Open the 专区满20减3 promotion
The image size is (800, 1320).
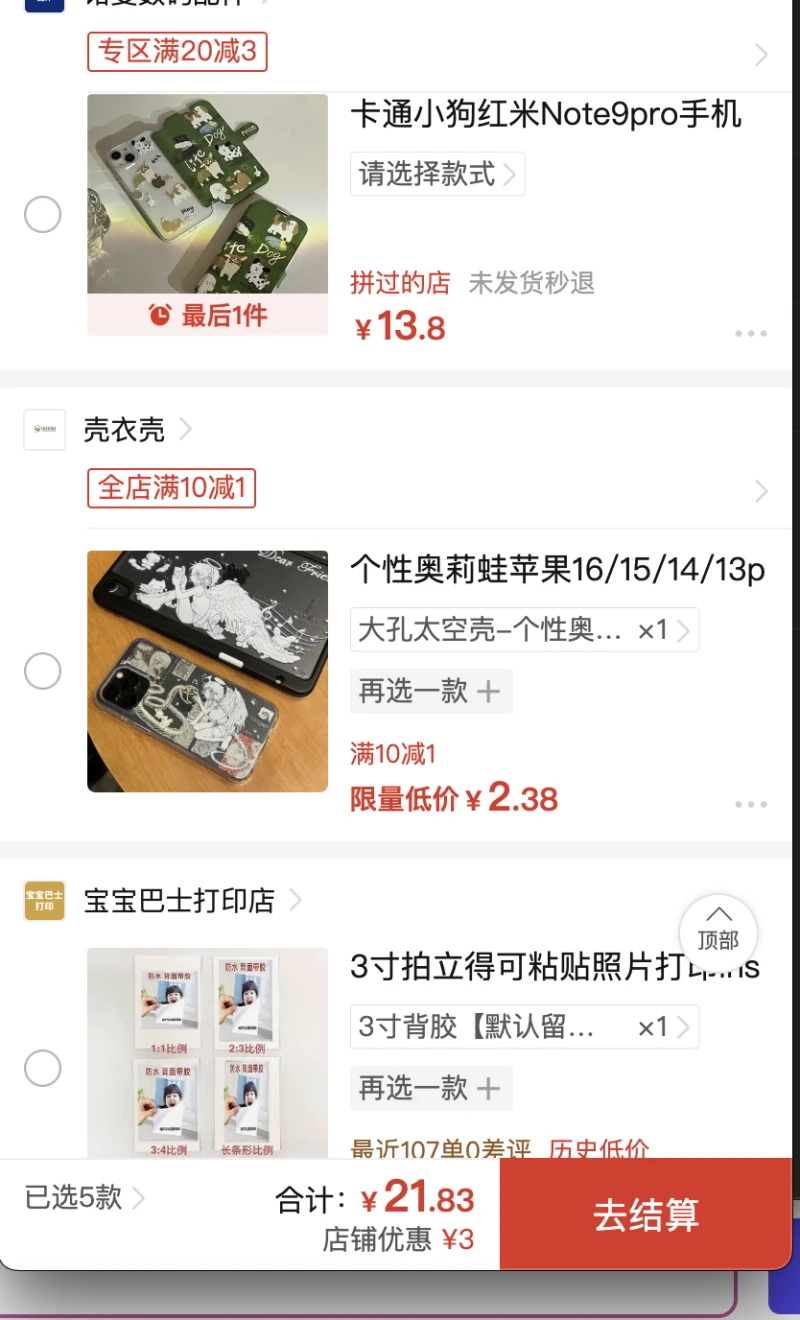click(x=177, y=52)
